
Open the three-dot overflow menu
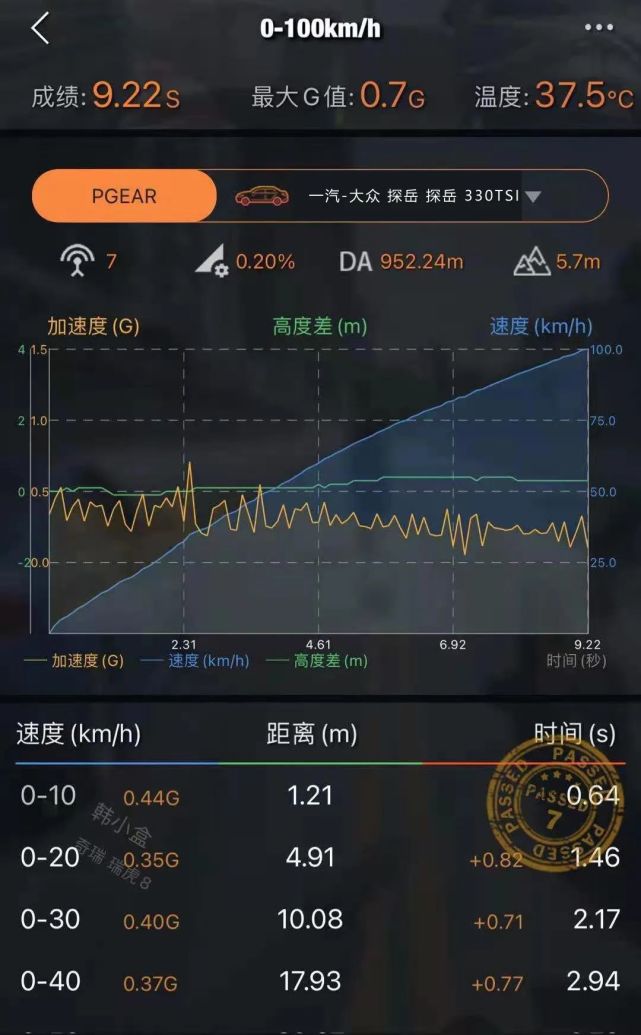(x=599, y=28)
